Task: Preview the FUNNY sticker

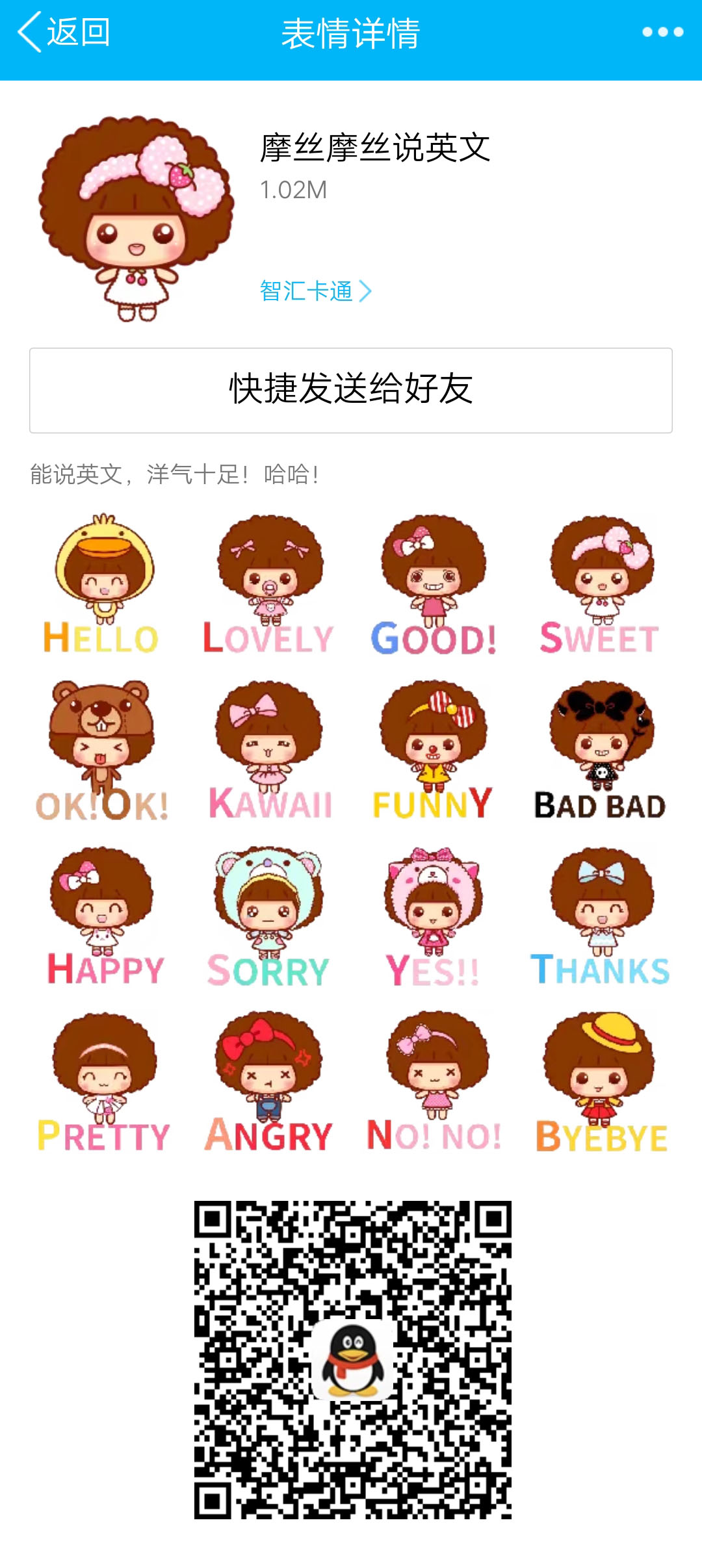Action: point(434,751)
